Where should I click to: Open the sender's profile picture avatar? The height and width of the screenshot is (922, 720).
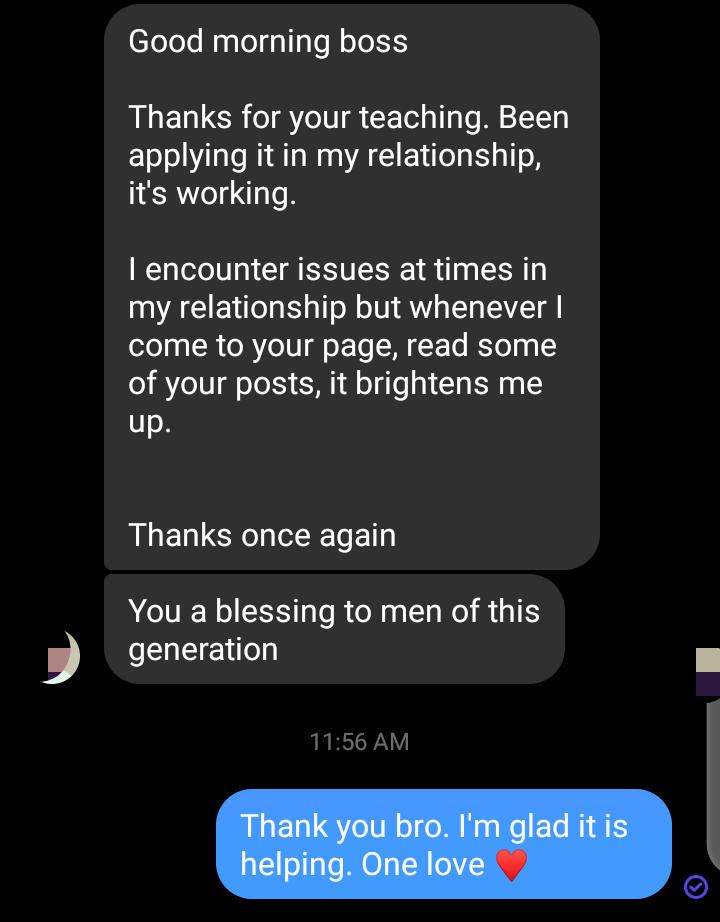pos(60,657)
